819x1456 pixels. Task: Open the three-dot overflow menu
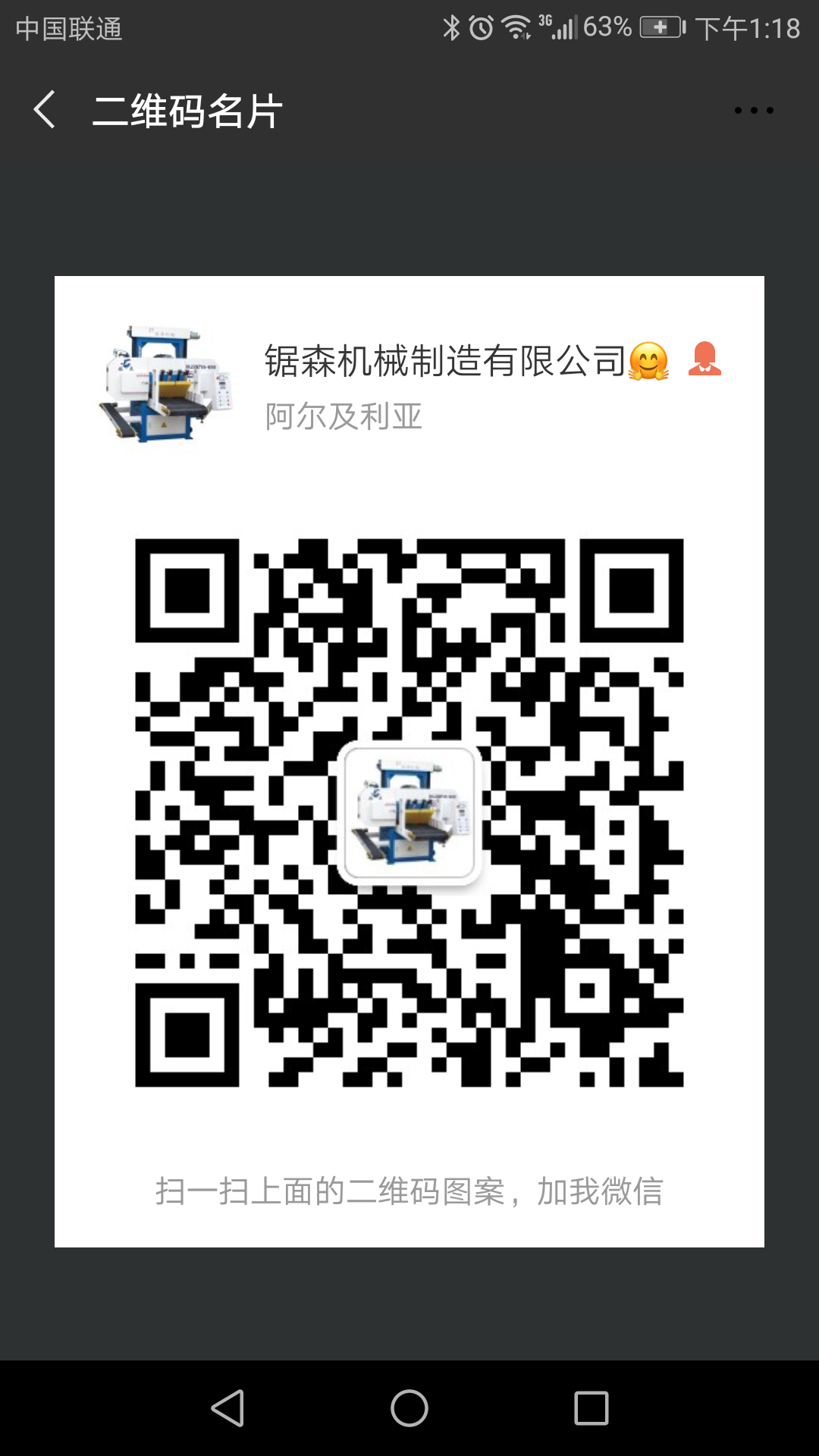753,111
